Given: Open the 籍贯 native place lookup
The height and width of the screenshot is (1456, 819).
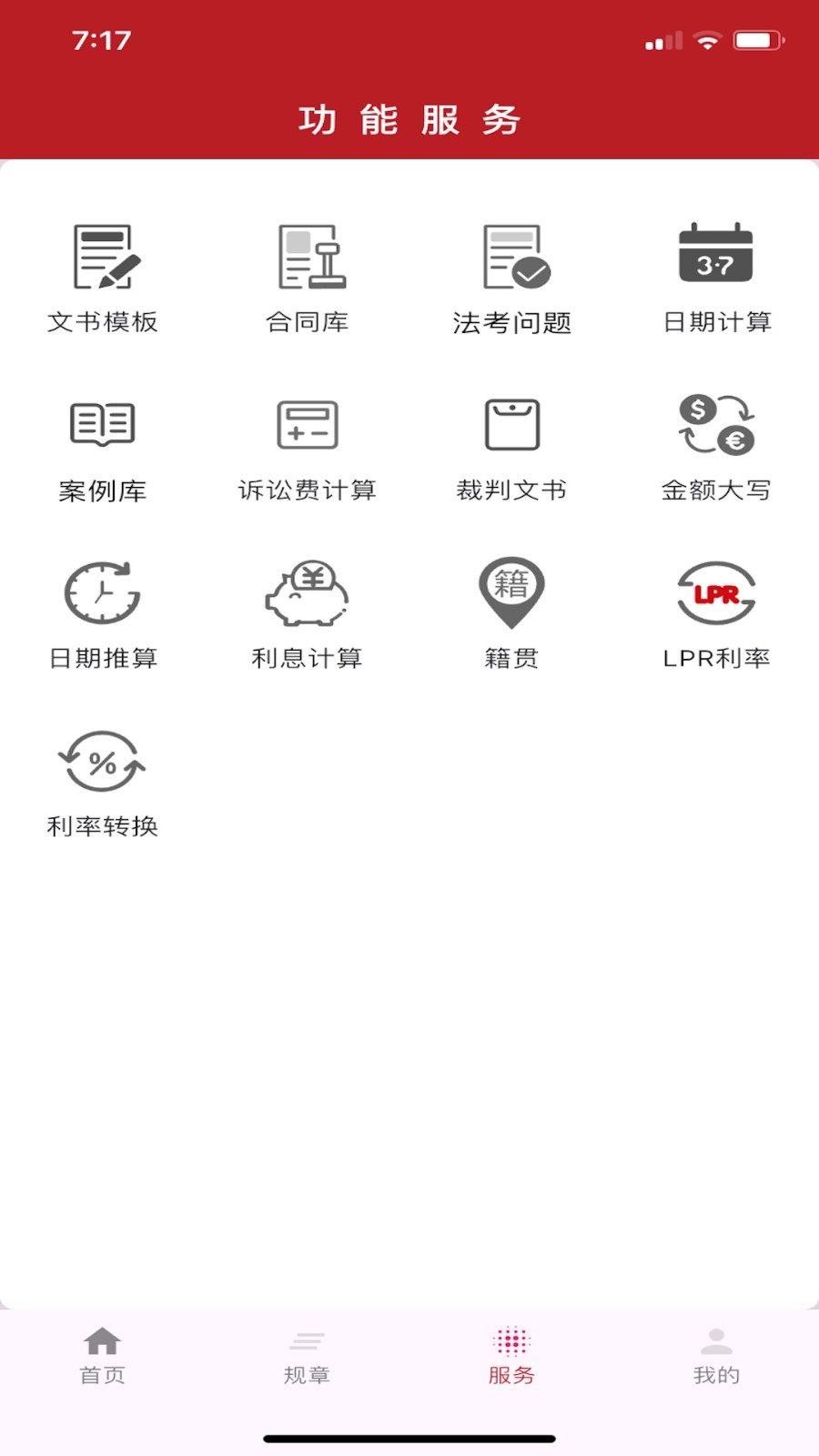Looking at the screenshot, I should tap(512, 612).
